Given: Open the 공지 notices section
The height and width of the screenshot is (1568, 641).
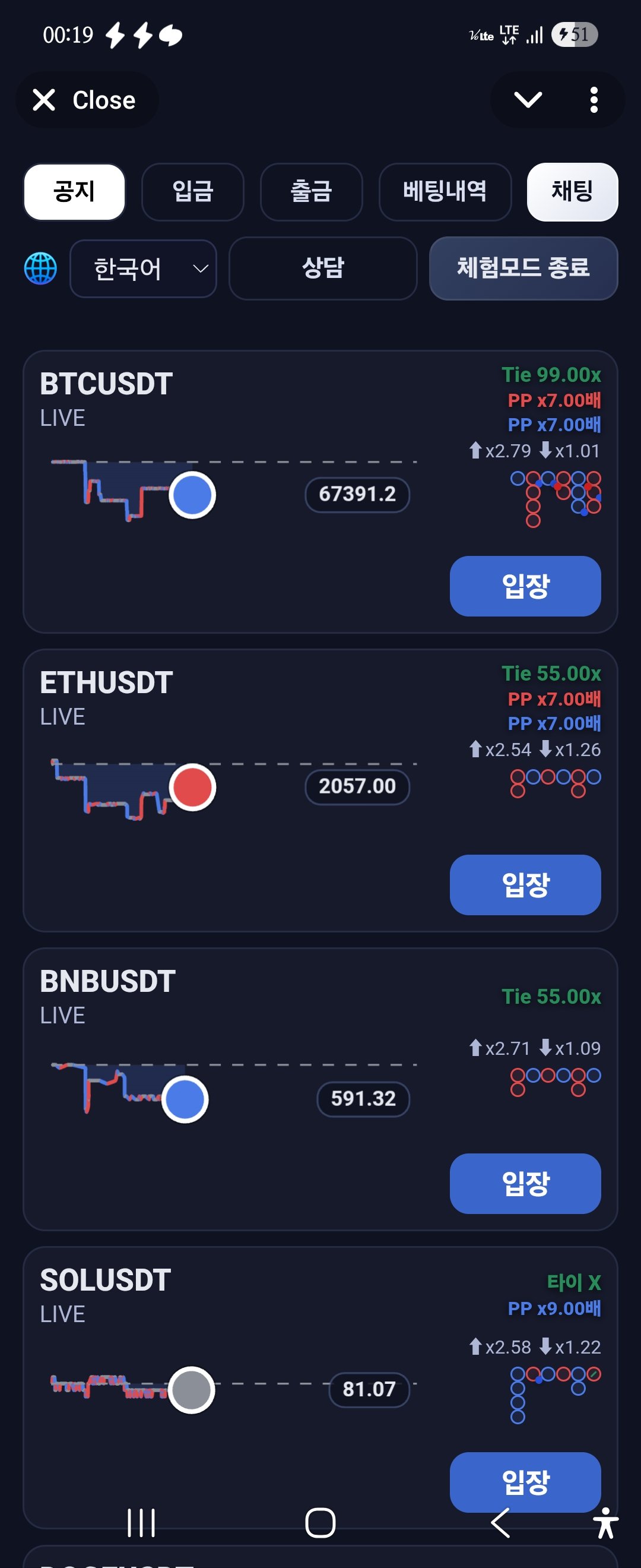Looking at the screenshot, I should coord(74,192).
